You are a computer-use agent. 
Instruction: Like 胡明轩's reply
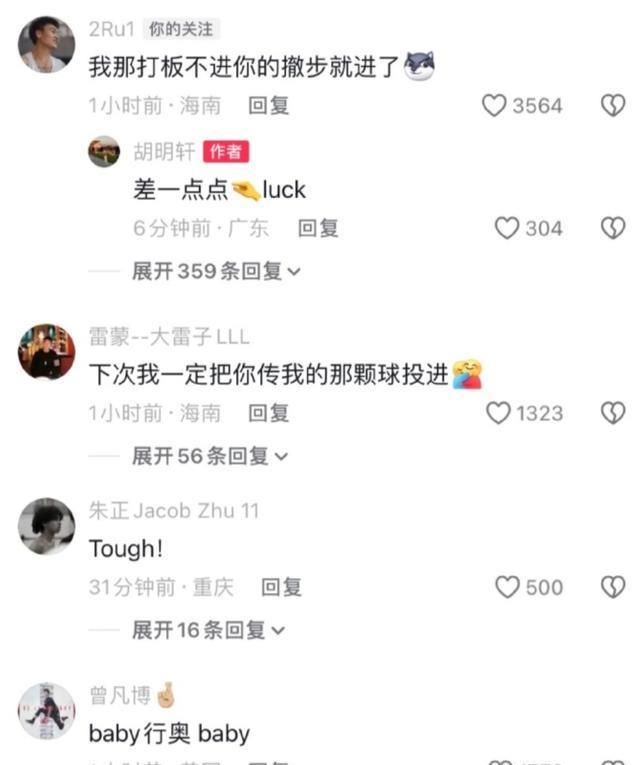point(507,229)
